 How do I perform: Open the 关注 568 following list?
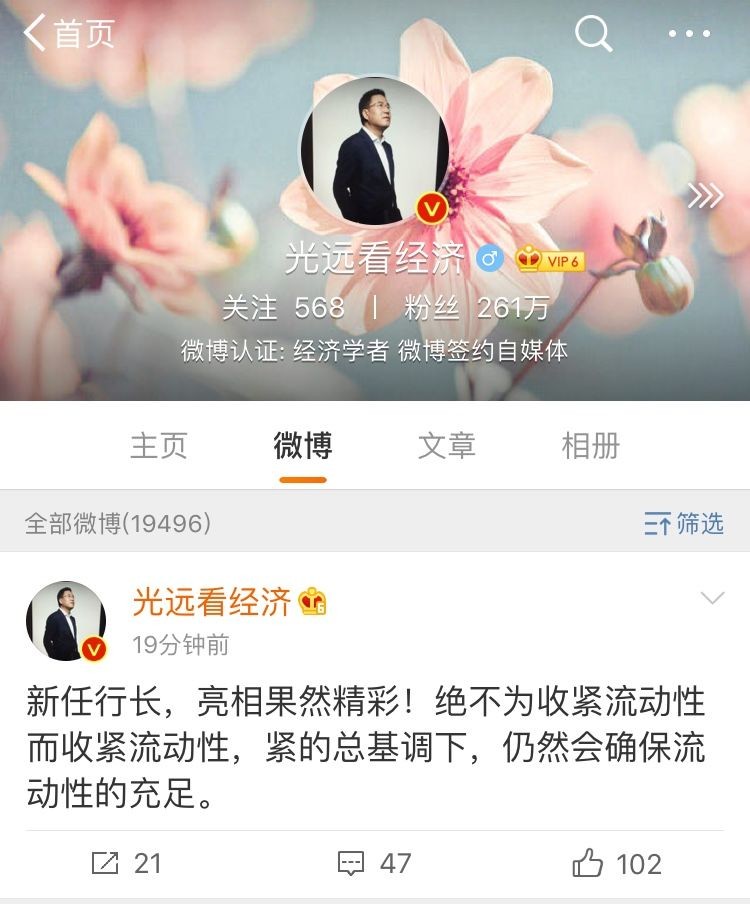coord(283,308)
